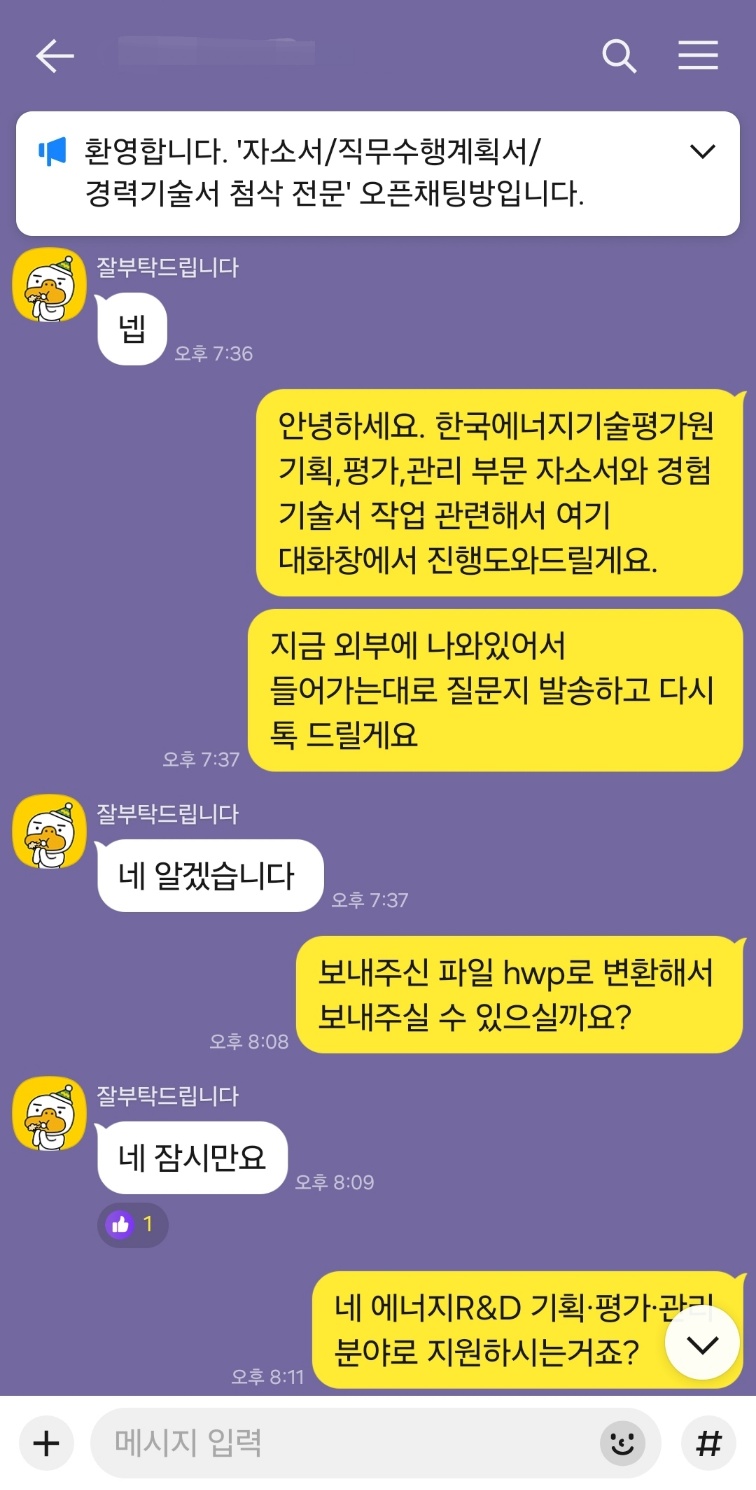756x1490 pixels.
Task: Expand the pinned welcome notice
Action: 703,152
